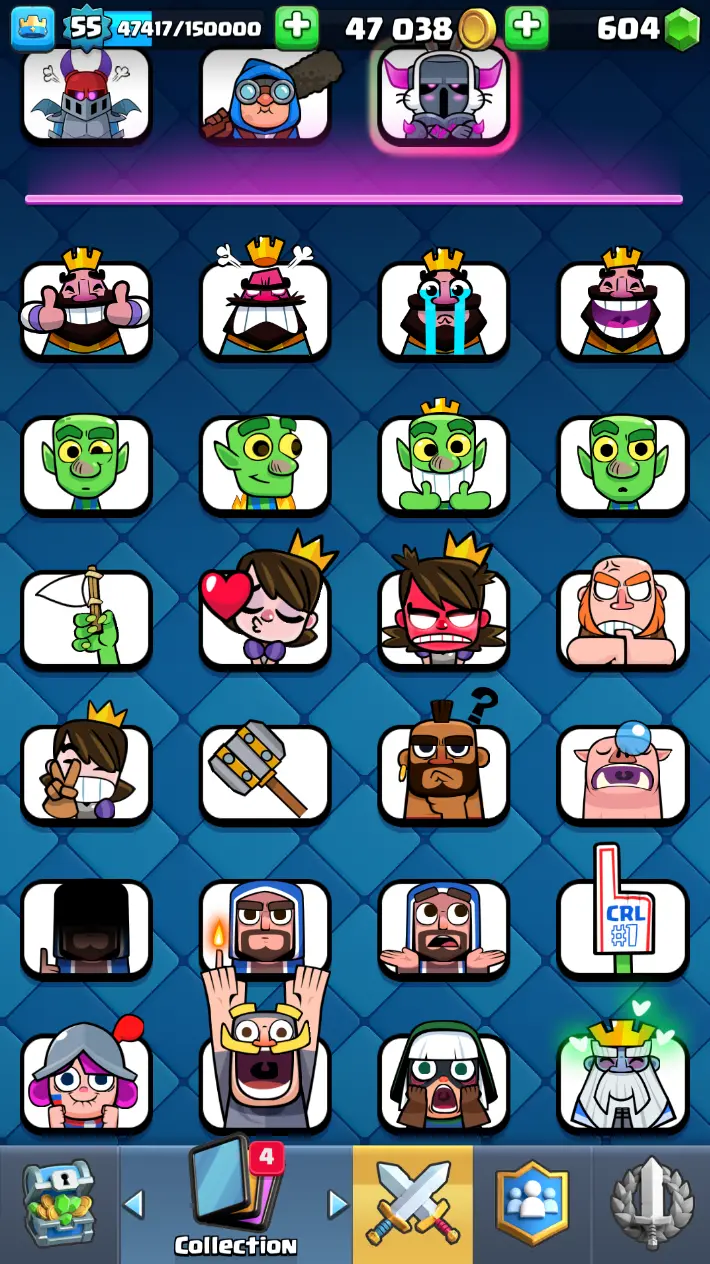Pick the wizard holding a flame emote

265,926
